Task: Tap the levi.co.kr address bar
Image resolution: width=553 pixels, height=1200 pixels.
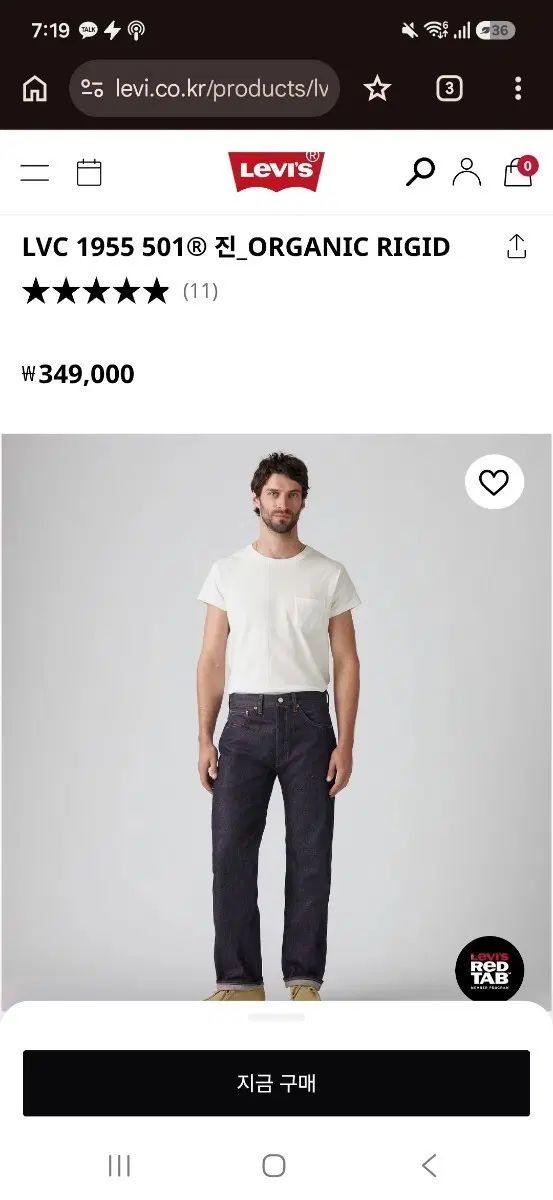Action: [205, 89]
